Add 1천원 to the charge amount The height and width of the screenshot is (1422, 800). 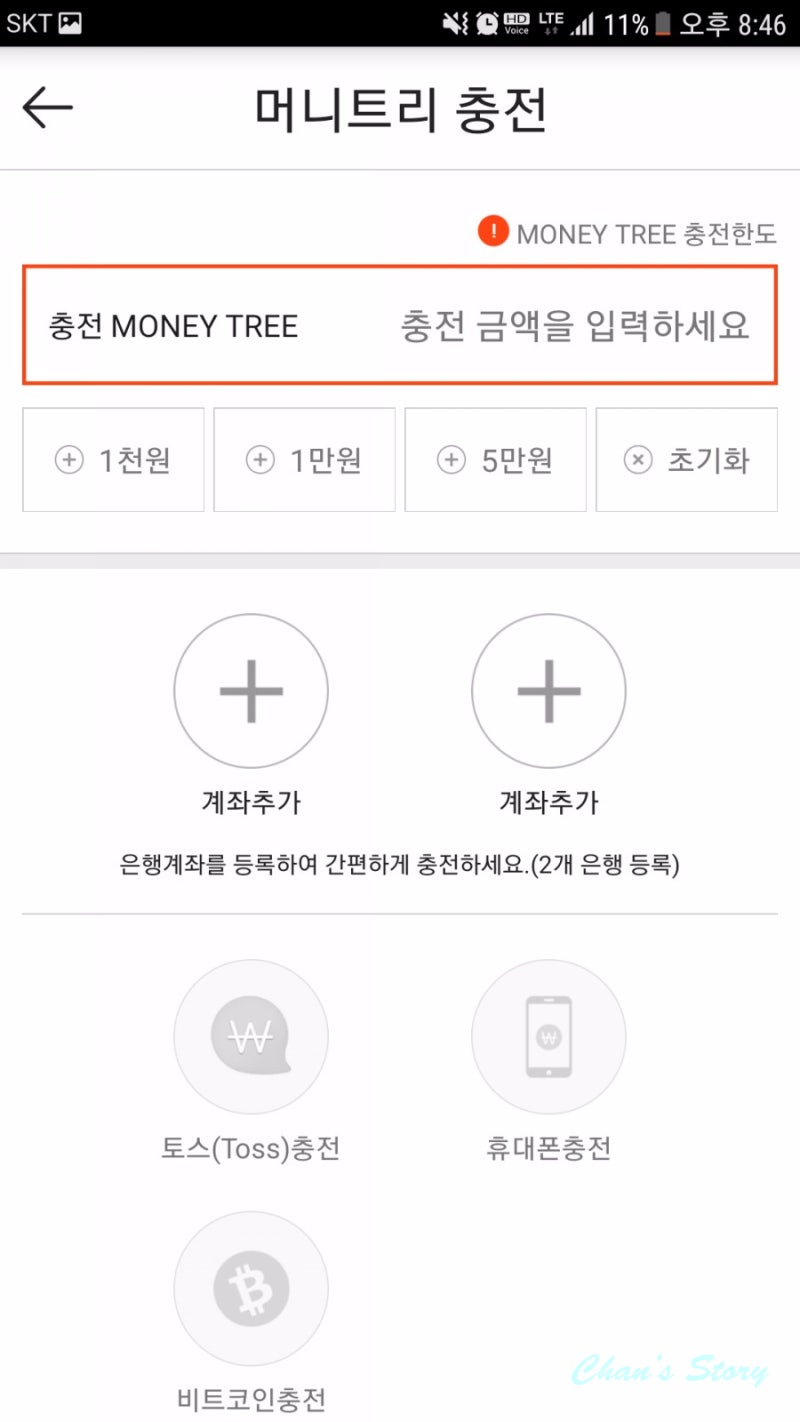pos(113,459)
